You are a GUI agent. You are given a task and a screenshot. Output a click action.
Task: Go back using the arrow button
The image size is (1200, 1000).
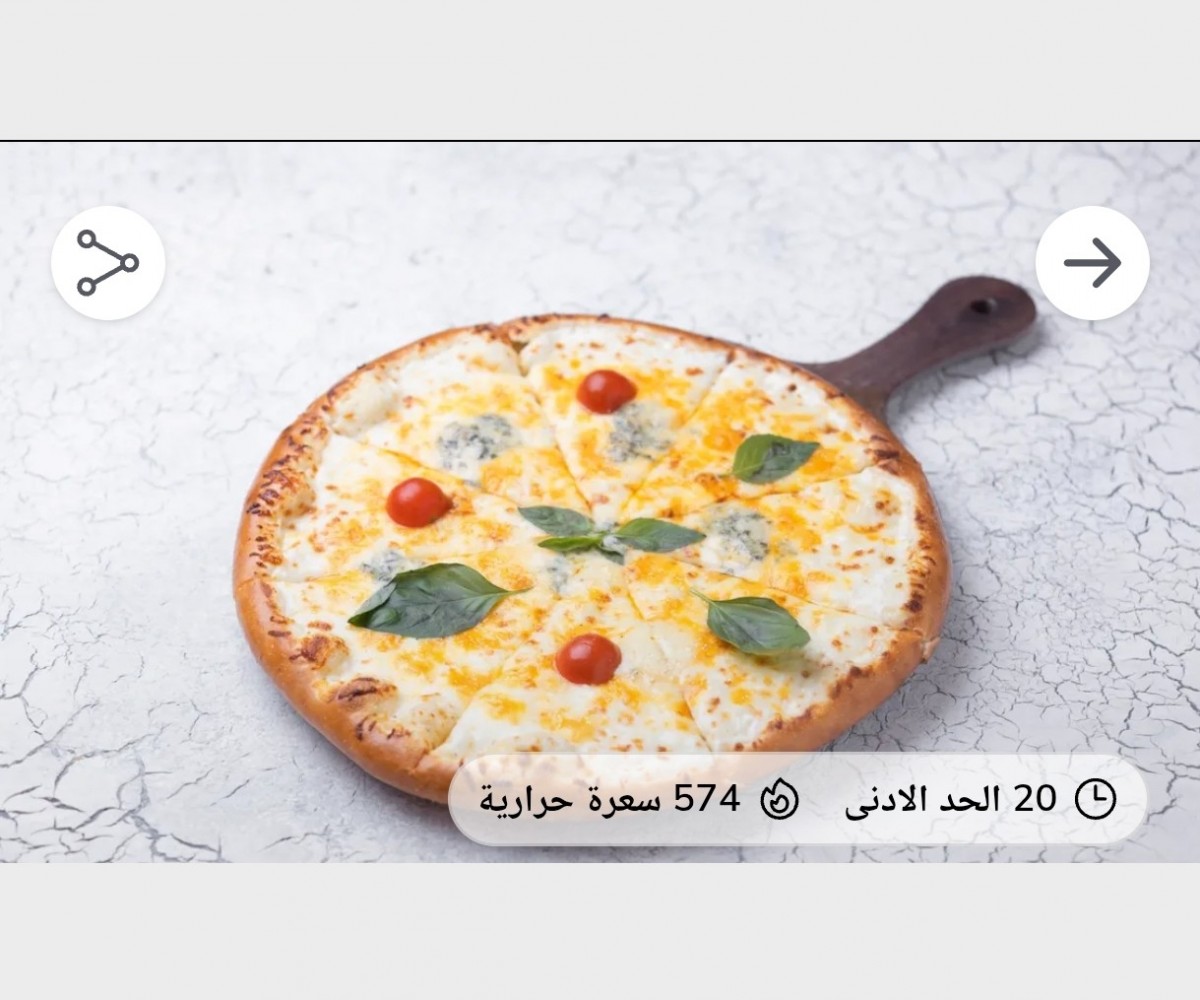(1092, 263)
